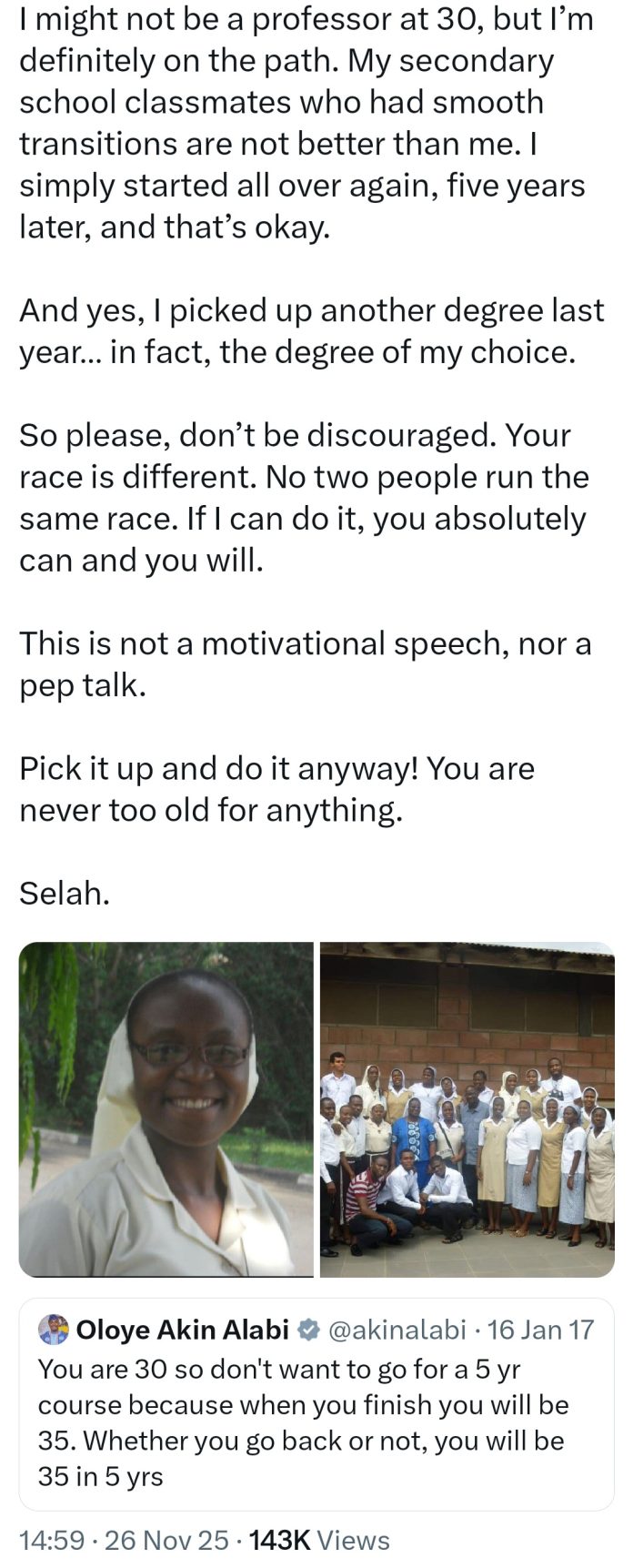Open the portrait photo of the smiling woman
This screenshot has height=1568, width=633.
coord(166,1109)
